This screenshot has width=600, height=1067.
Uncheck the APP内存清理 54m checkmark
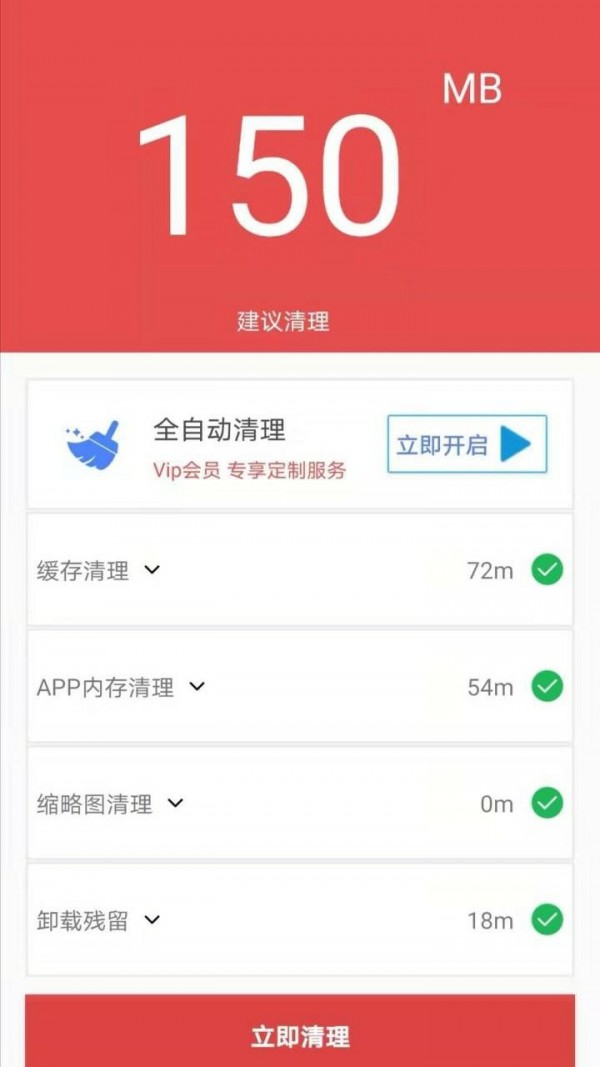(546, 686)
